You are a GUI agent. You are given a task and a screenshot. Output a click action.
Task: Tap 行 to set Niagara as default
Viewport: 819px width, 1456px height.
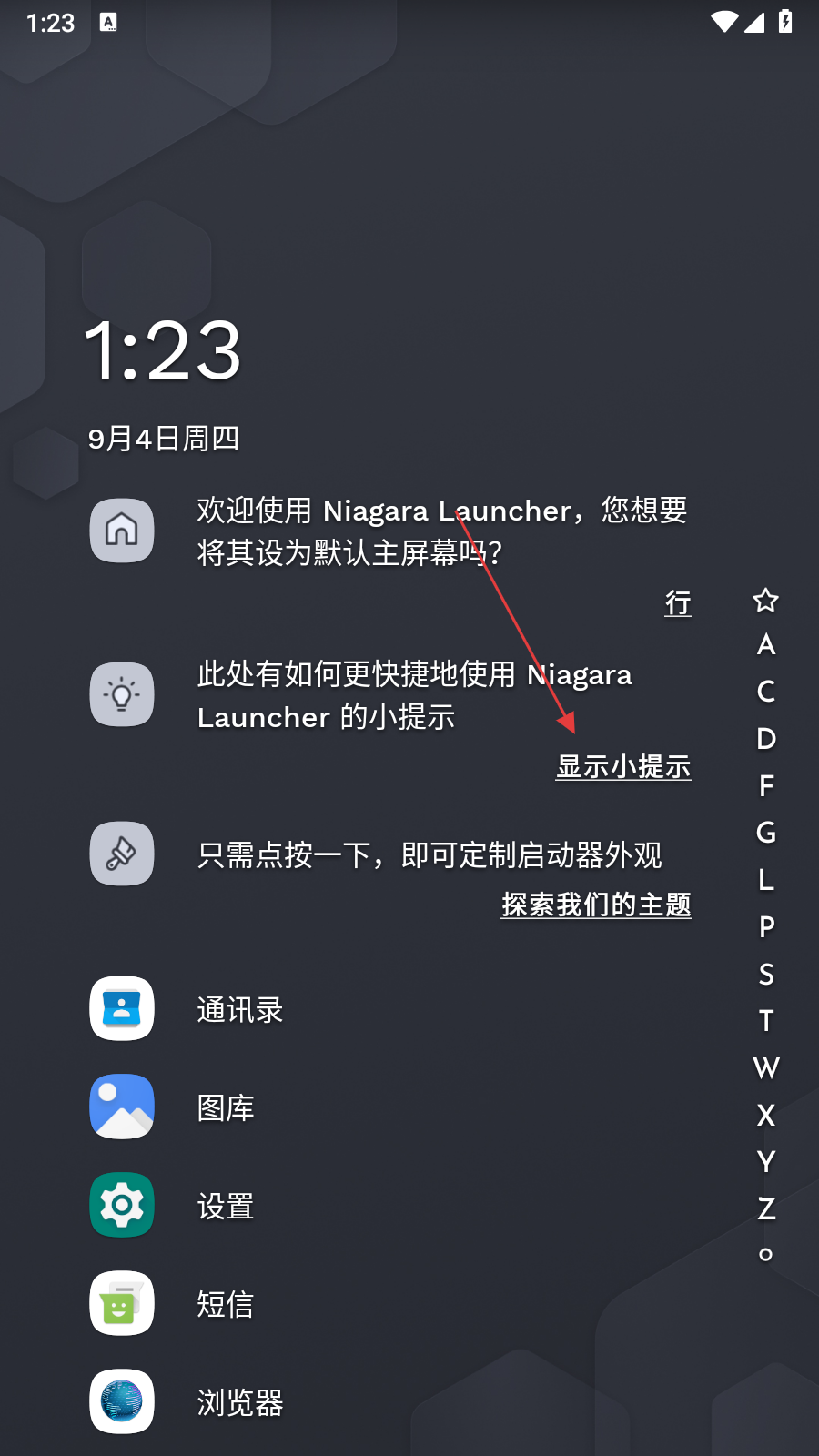(x=678, y=602)
